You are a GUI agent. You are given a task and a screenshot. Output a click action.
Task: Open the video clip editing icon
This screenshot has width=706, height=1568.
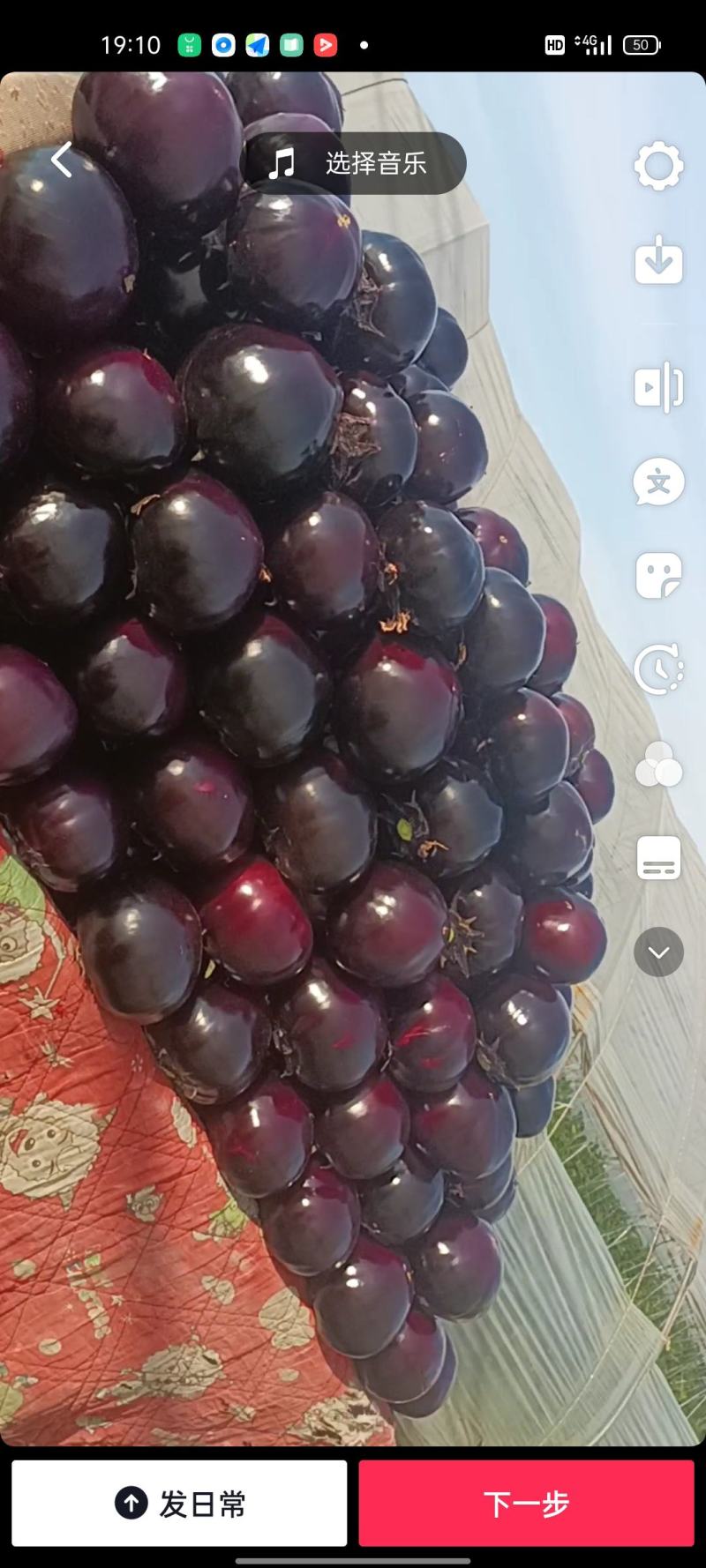[x=658, y=386]
